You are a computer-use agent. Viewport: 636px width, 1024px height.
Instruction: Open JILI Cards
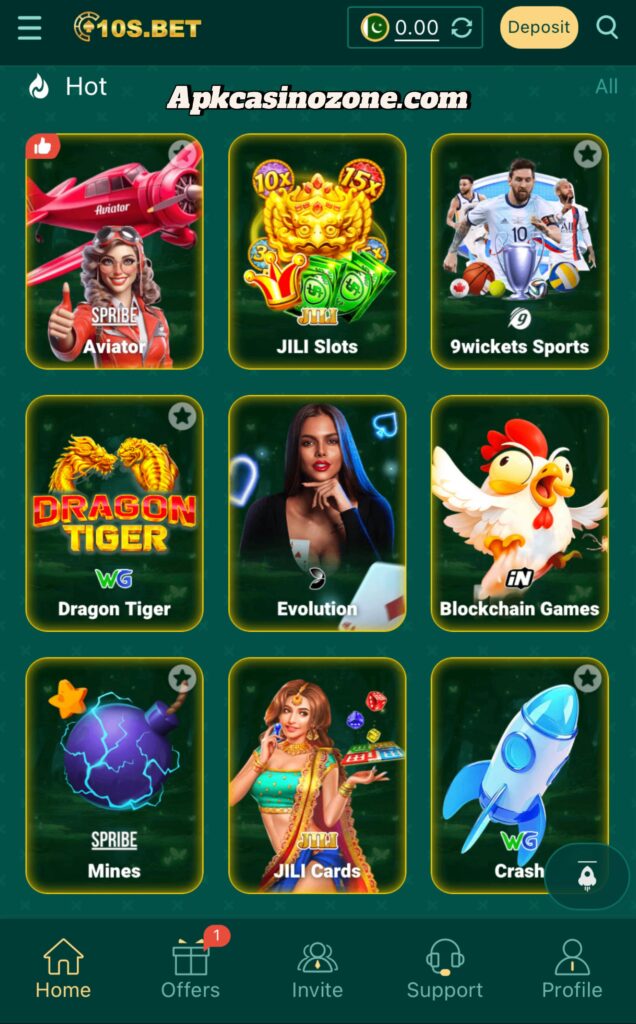(317, 776)
